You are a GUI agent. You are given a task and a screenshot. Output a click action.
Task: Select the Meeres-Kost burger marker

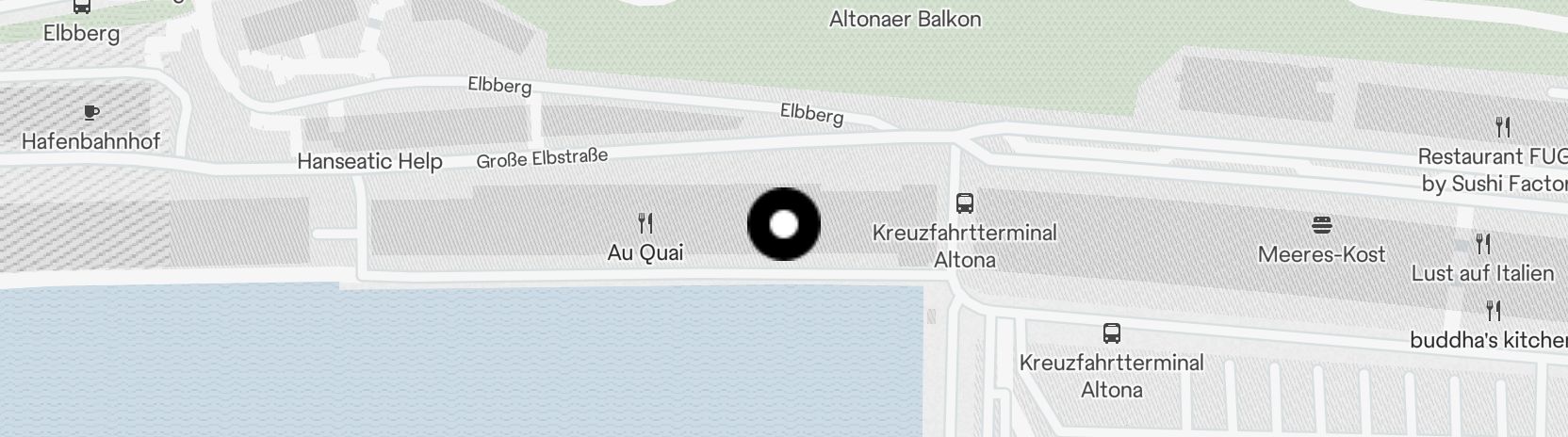(x=1321, y=225)
